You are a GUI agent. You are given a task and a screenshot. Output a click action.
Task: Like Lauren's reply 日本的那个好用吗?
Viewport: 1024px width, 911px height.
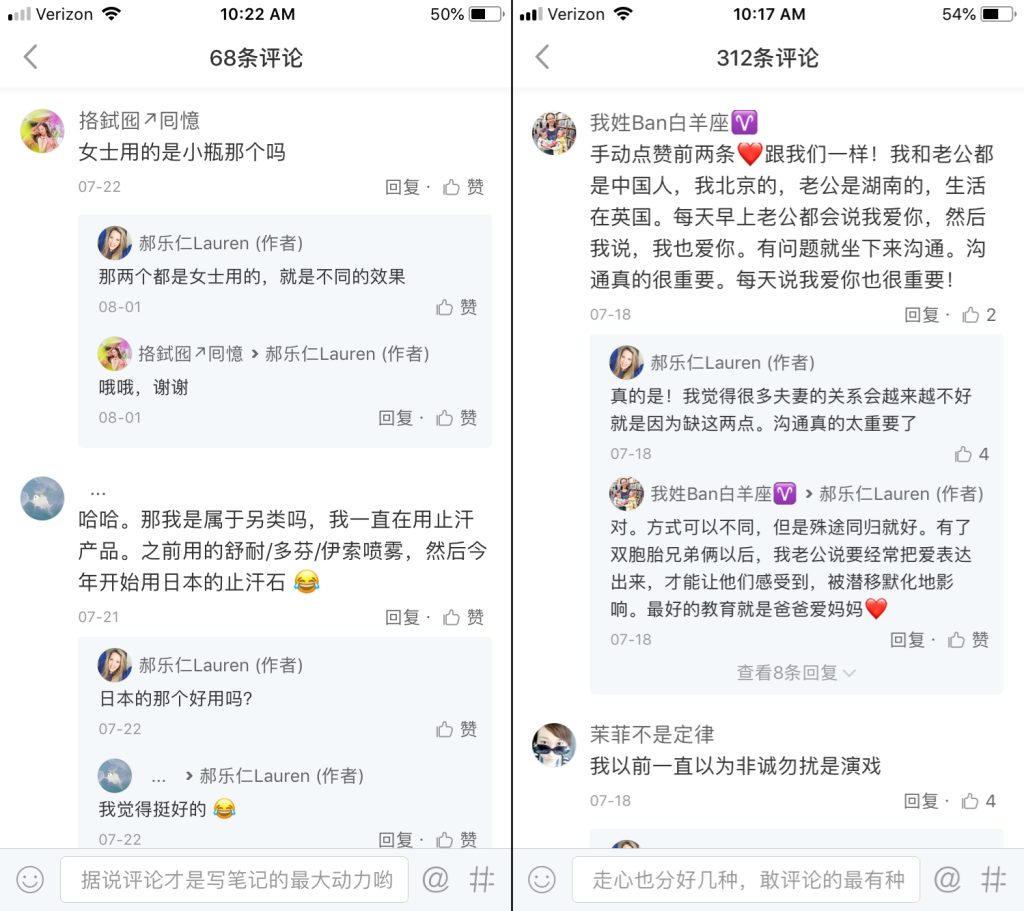[x=457, y=730]
